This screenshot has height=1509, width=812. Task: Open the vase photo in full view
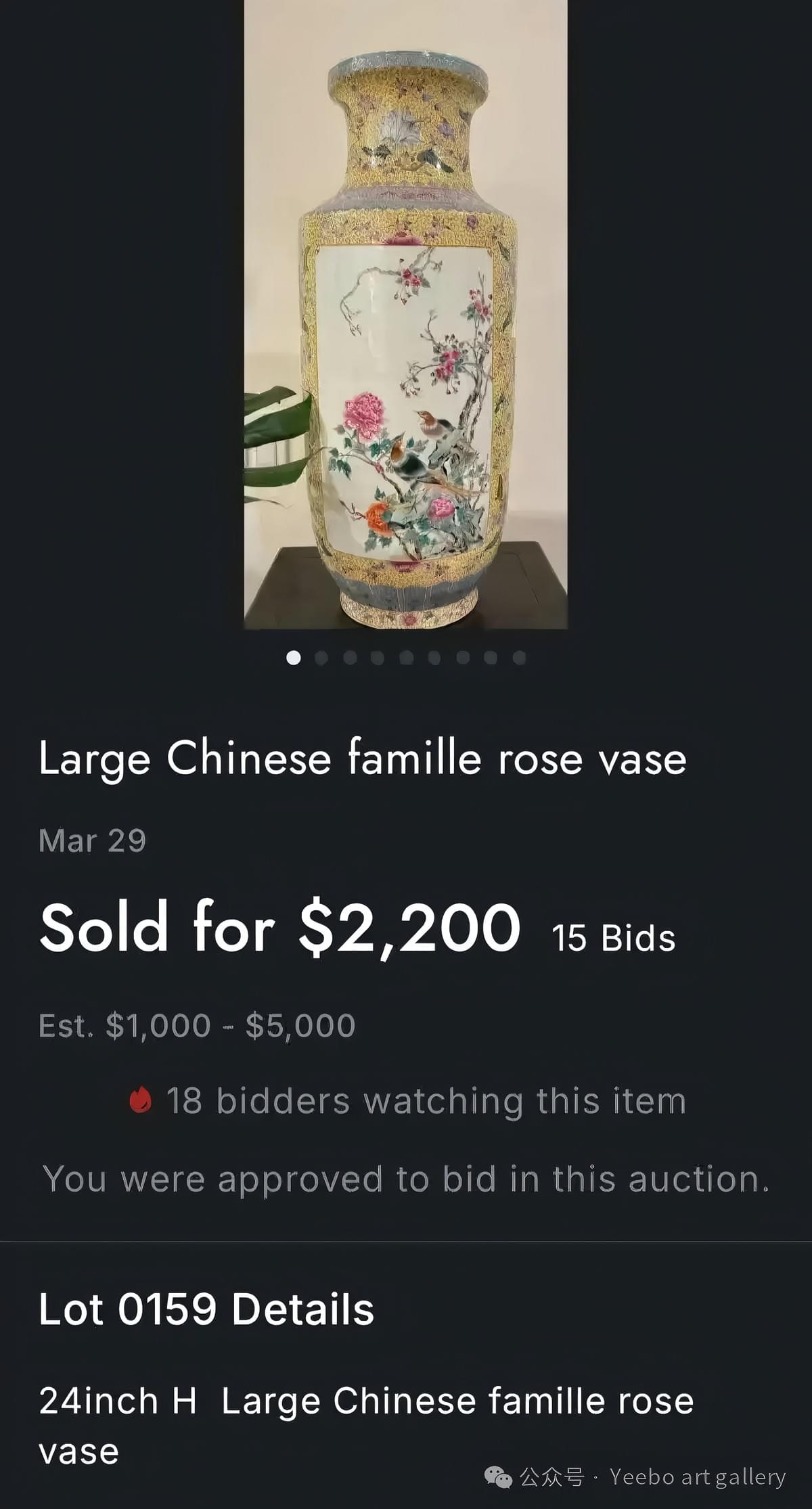tap(405, 315)
